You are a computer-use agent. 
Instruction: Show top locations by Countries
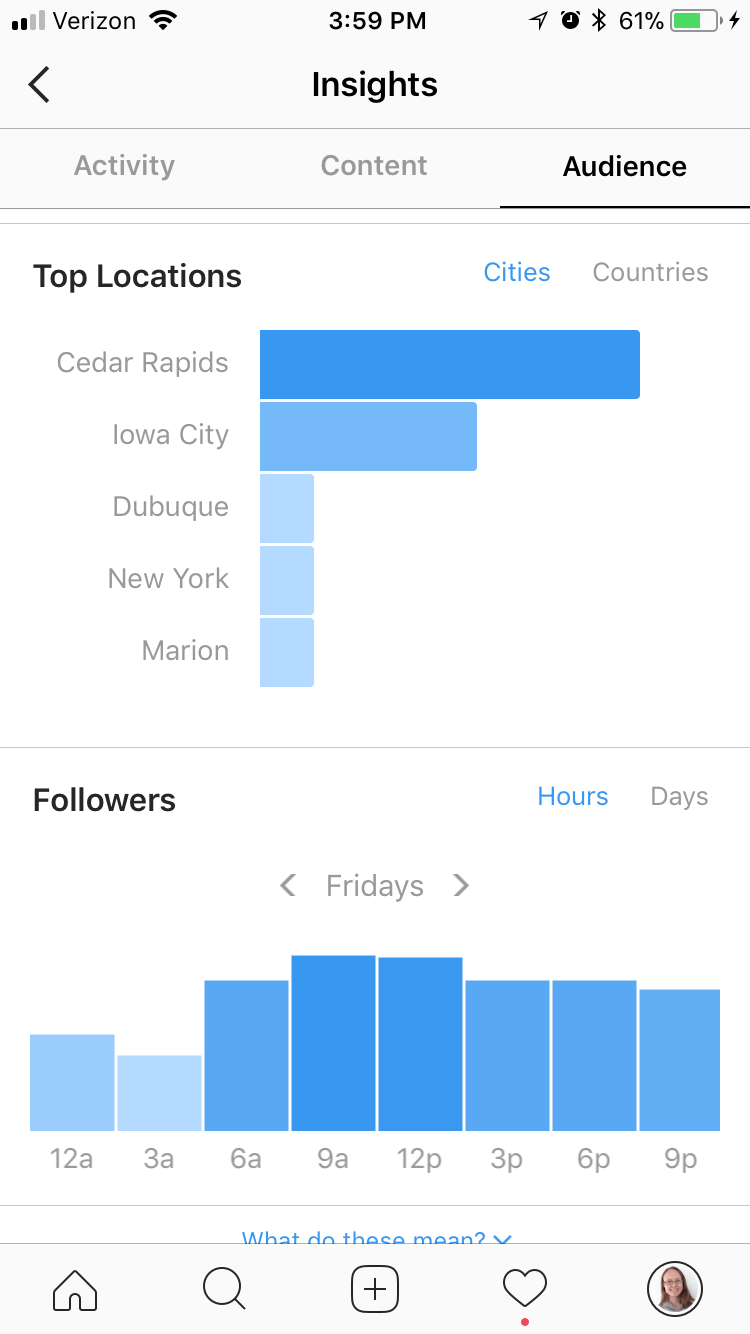[650, 272]
